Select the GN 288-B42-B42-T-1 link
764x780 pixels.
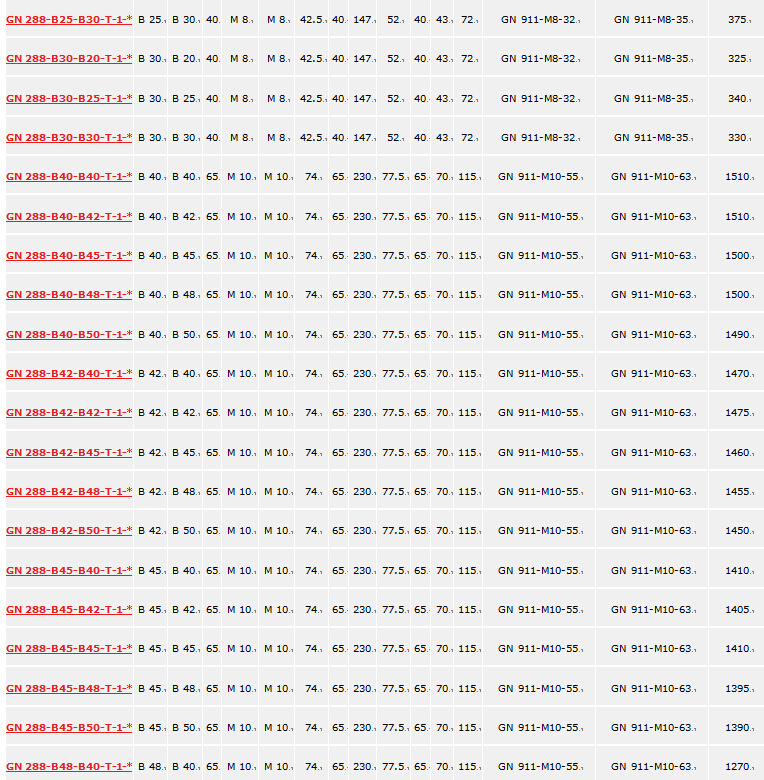click(x=68, y=413)
